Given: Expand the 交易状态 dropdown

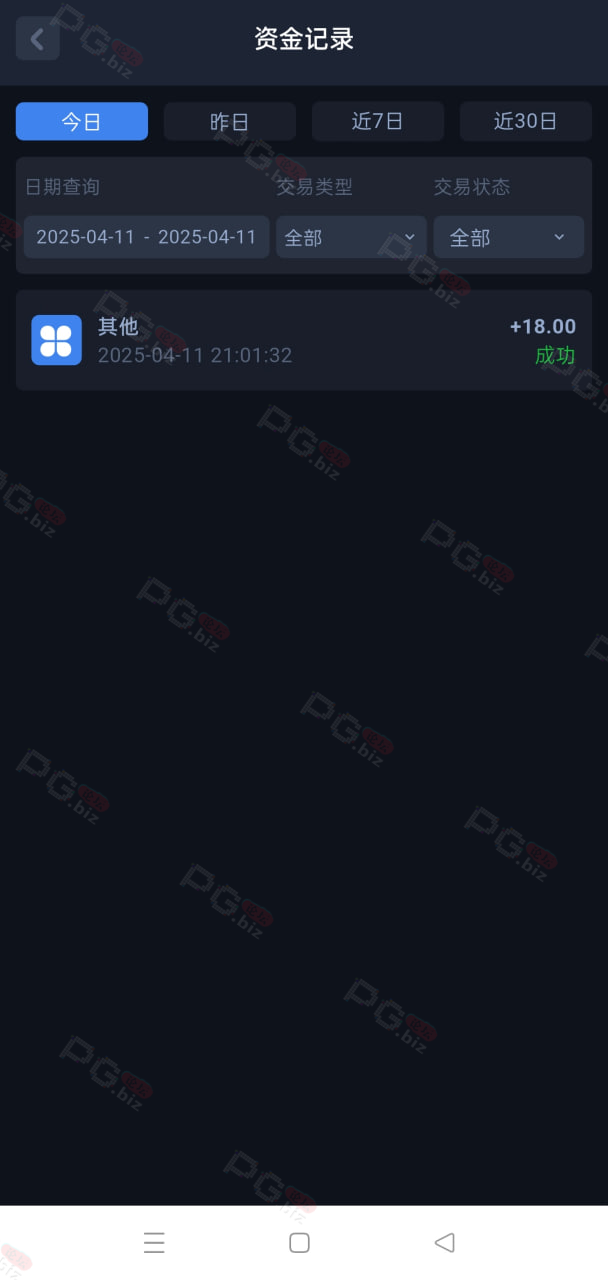Looking at the screenshot, I should pyautogui.click(x=509, y=237).
